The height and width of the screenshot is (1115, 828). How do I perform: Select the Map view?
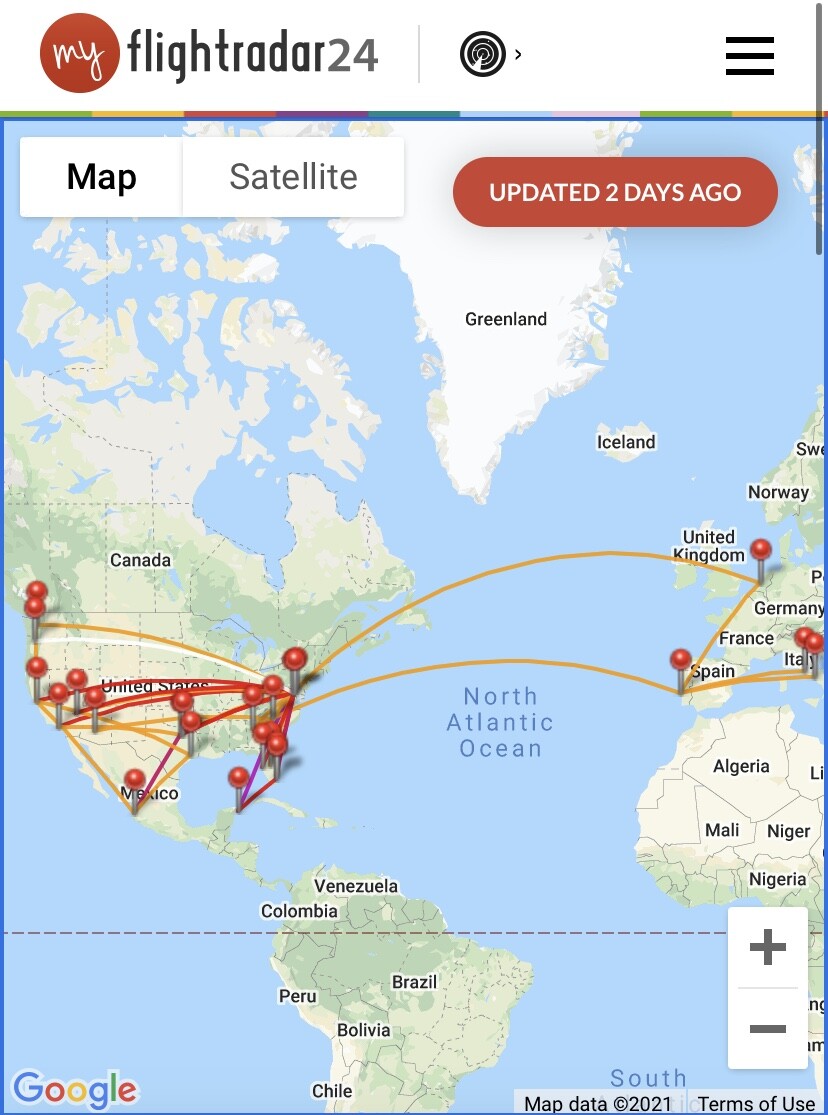pos(101,177)
